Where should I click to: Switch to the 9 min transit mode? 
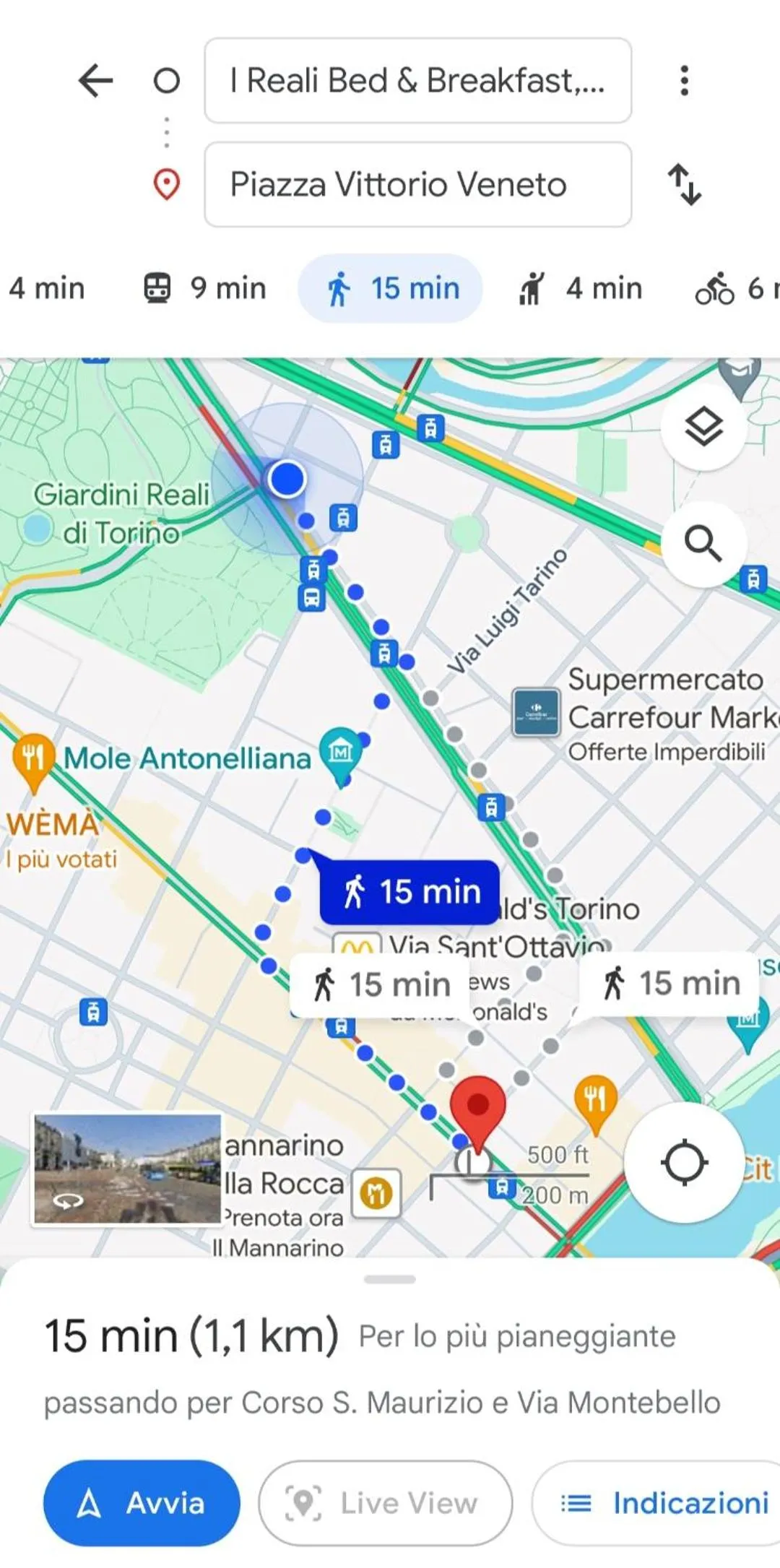206,288
